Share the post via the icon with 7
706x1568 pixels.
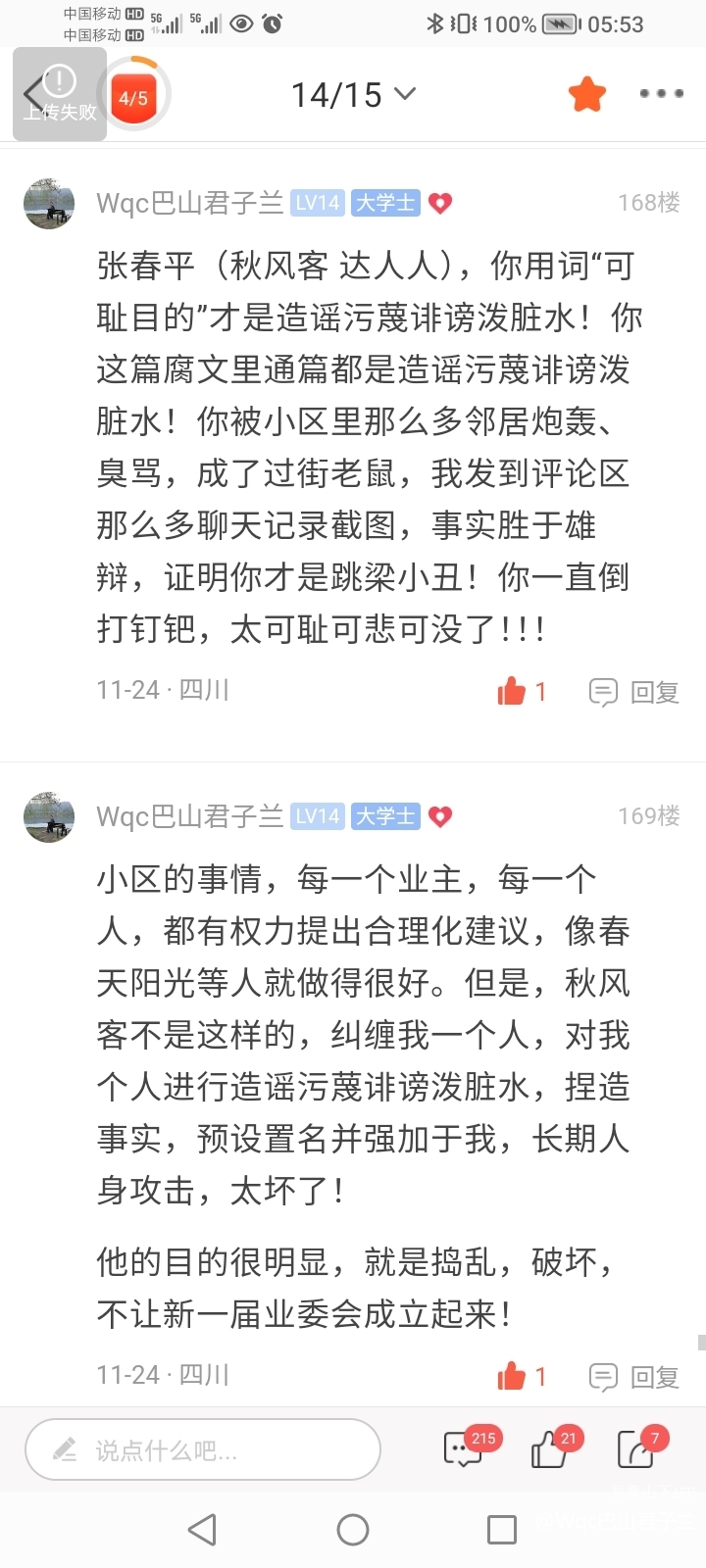coord(635,1449)
